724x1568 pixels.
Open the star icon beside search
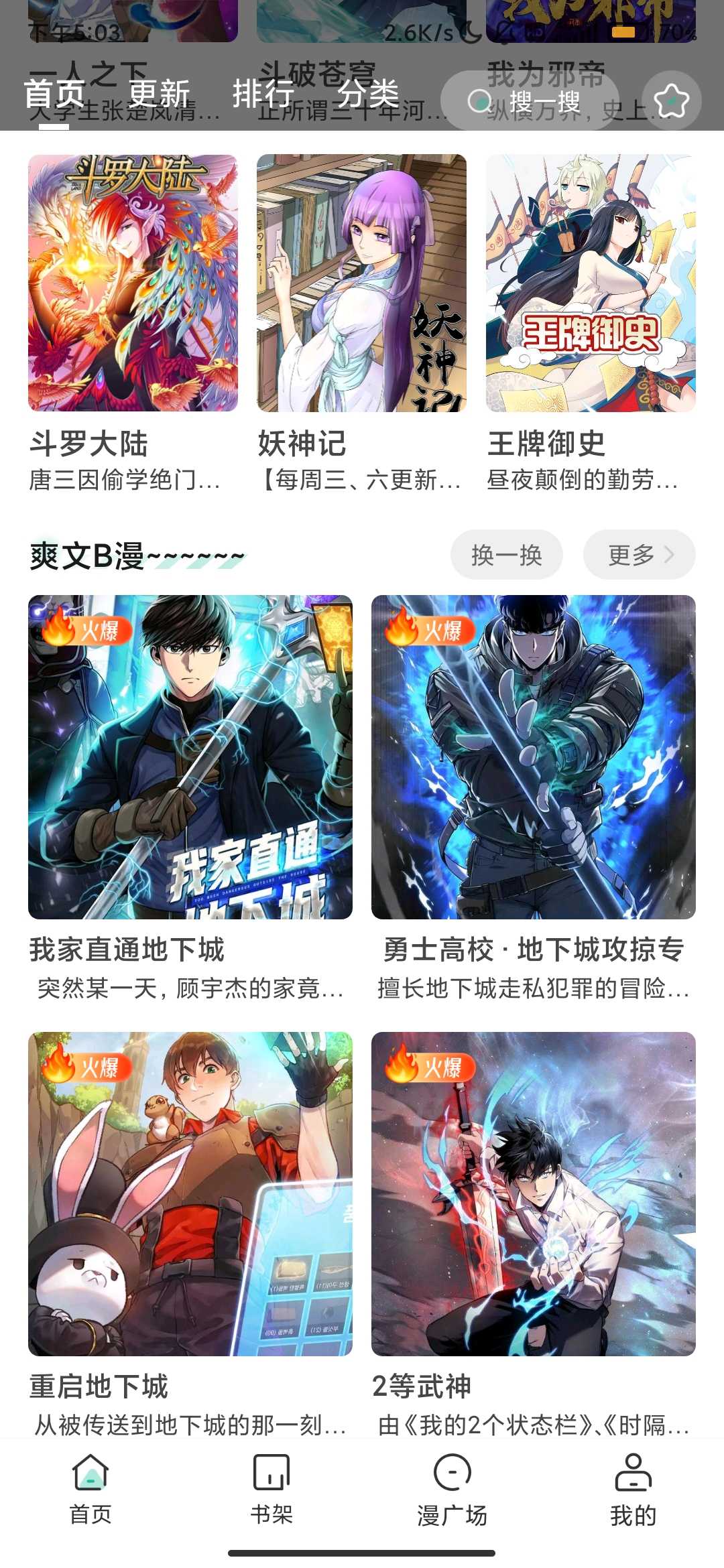point(671,101)
